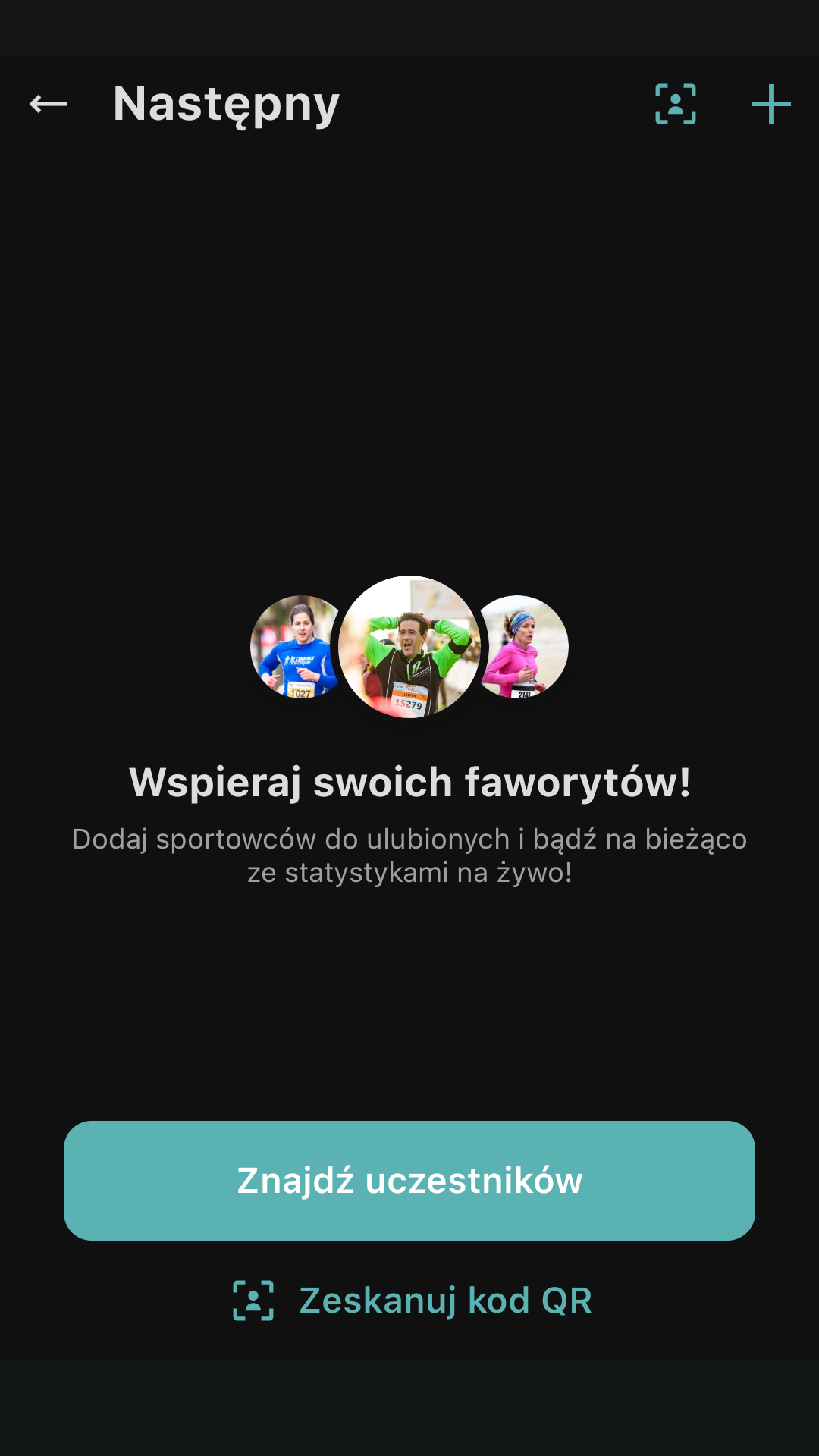Open the QR scanner icon in header

coord(676,104)
